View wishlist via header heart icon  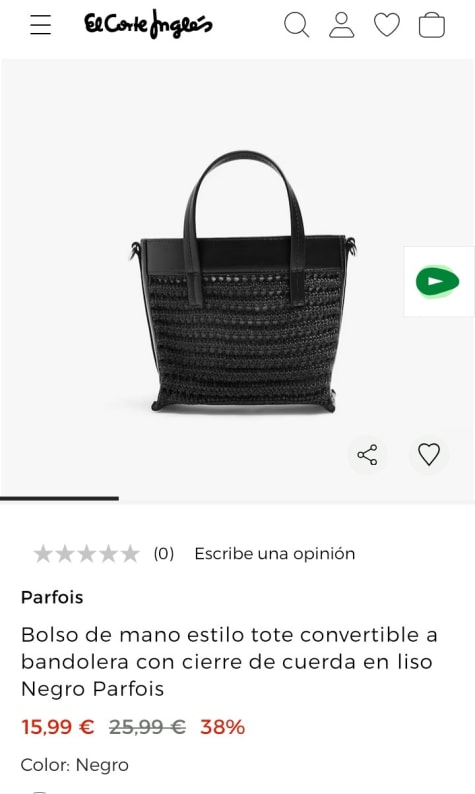(x=387, y=25)
